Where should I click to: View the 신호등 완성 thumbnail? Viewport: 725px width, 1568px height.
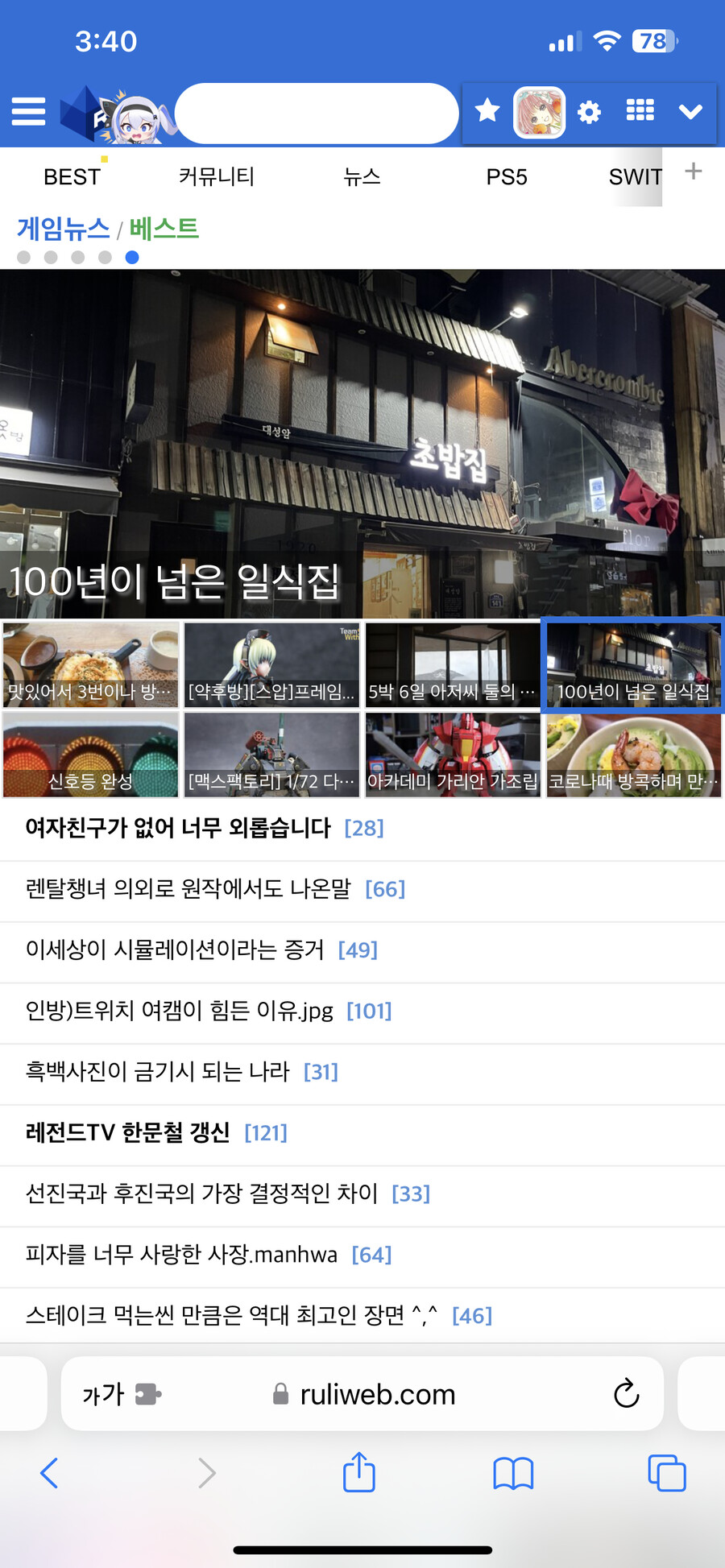pos(89,754)
